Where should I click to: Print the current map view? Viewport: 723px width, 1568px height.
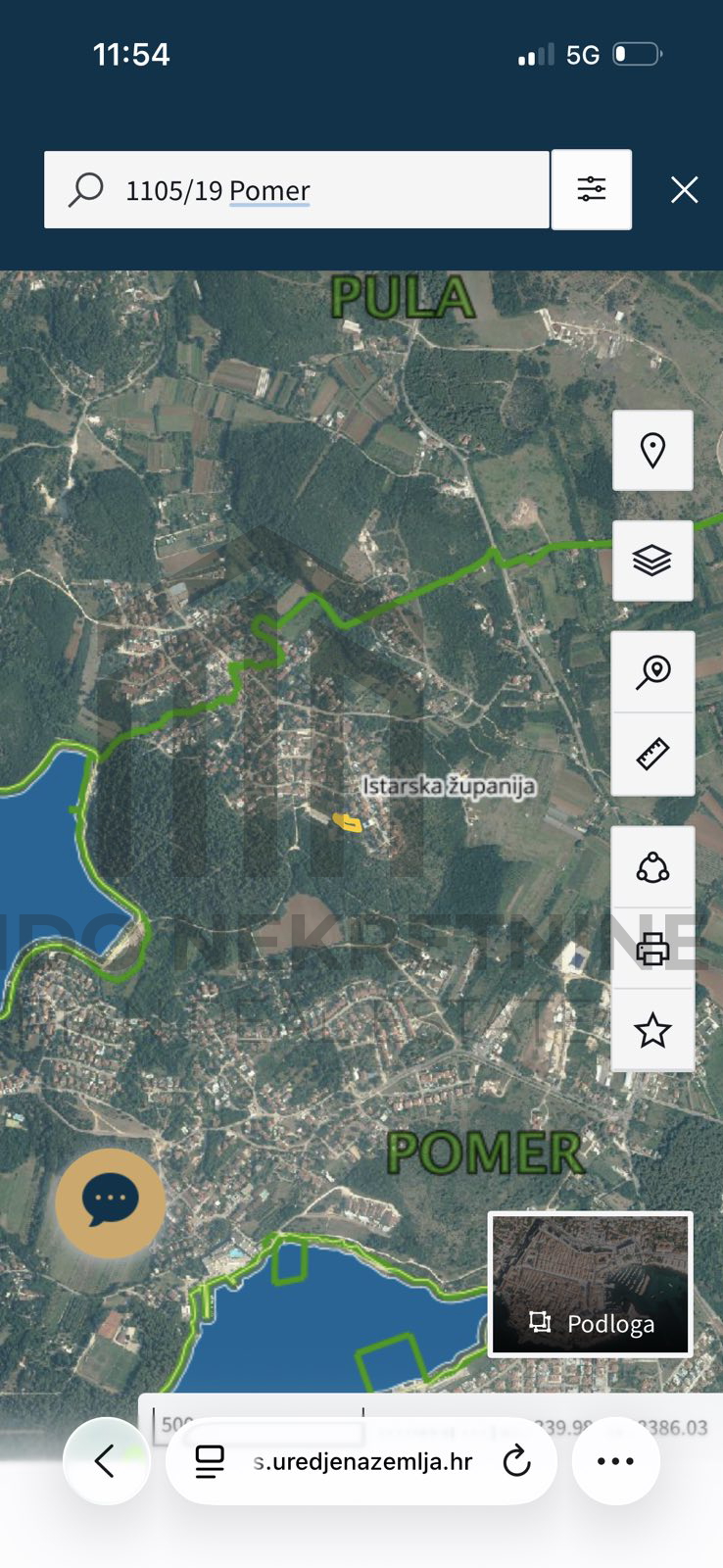(x=652, y=949)
